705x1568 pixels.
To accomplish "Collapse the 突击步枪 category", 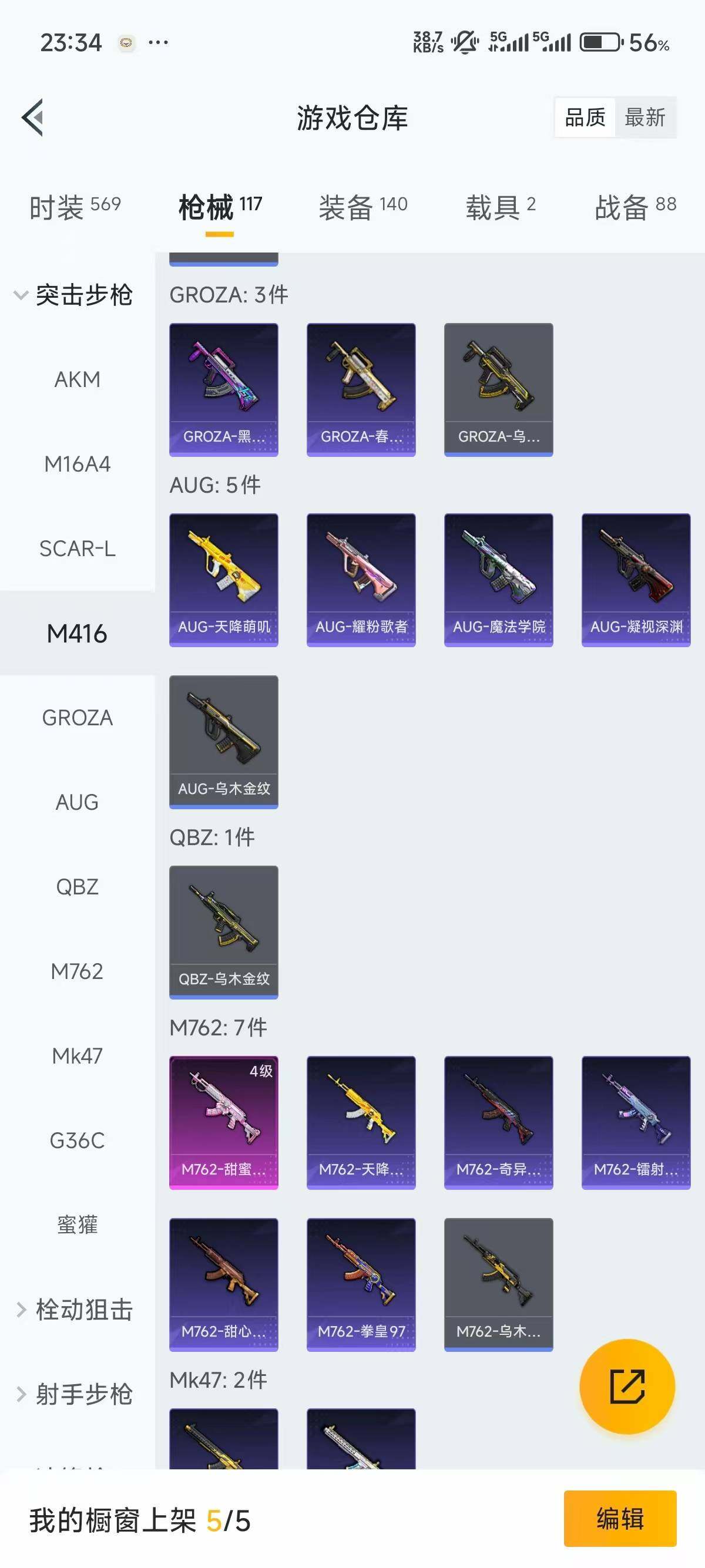I will [x=73, y=295].
